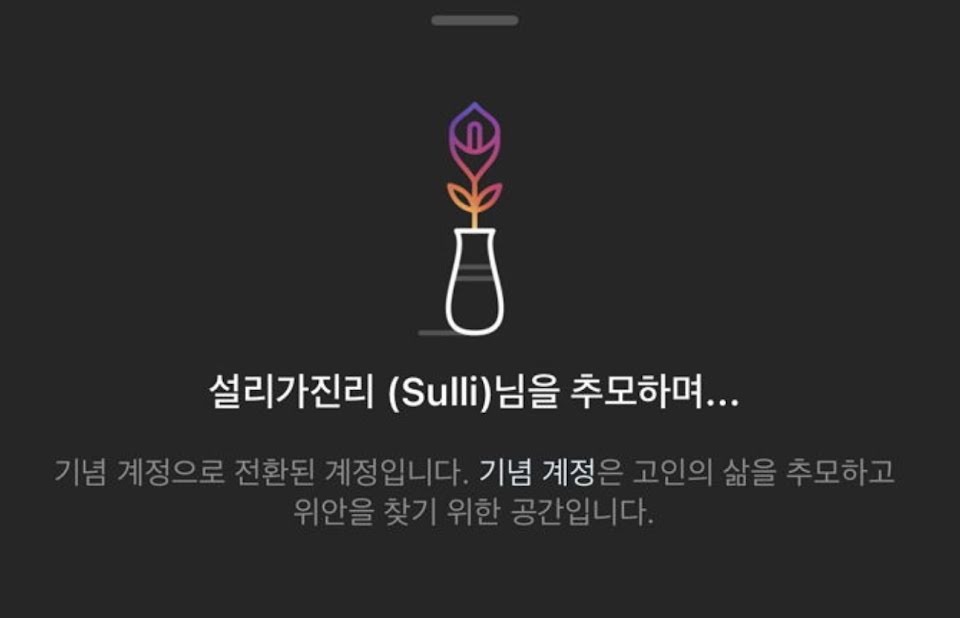The height and width of the screenshot is (618, 960).
Task: Open the bold 기념 계정 link
Action: [x=536, y=470]
